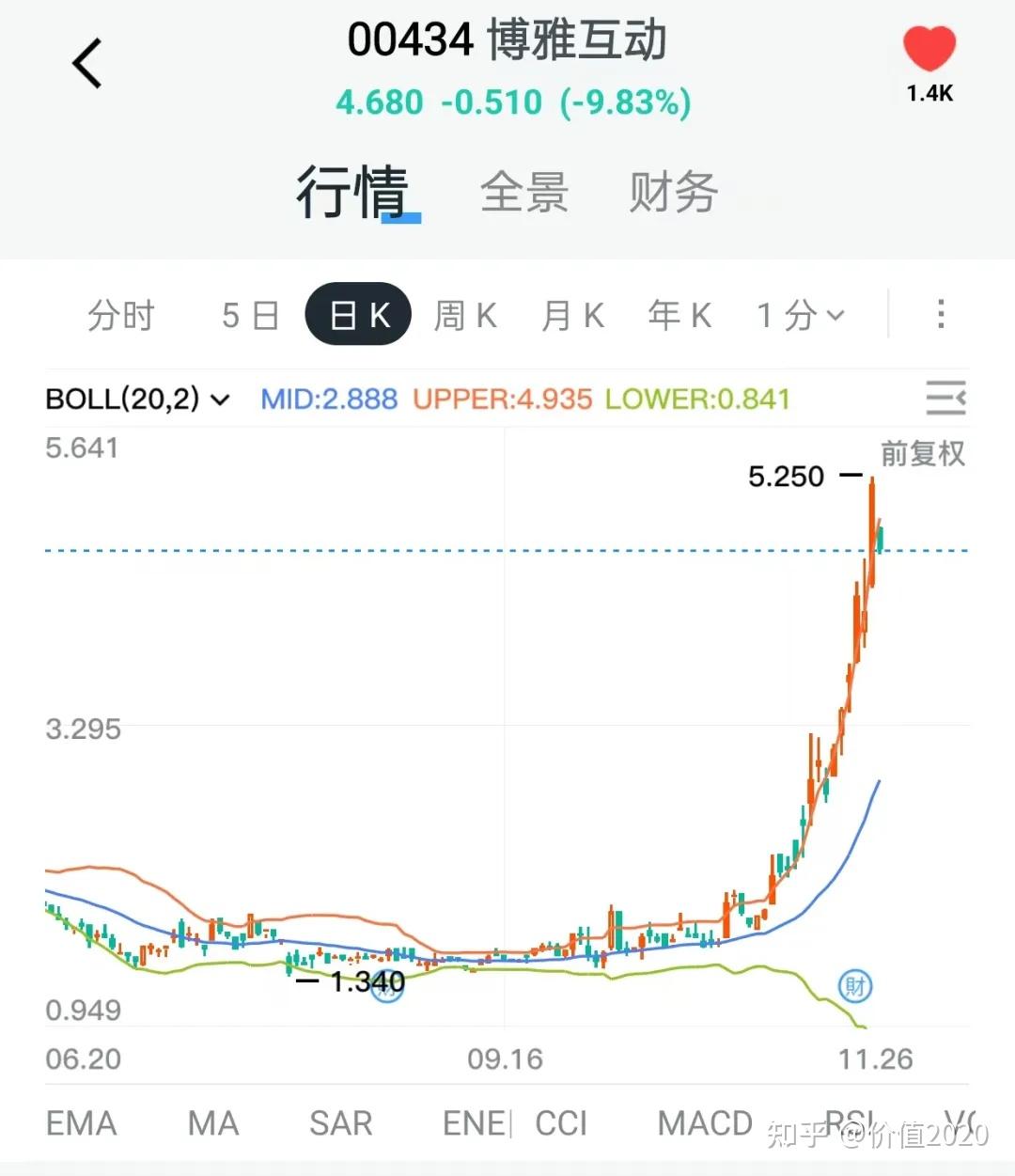Image resolution: width=1015 pixels, height=1176 pixels.
Task: Click the back arrow to exit
Action: click(86, 62)
